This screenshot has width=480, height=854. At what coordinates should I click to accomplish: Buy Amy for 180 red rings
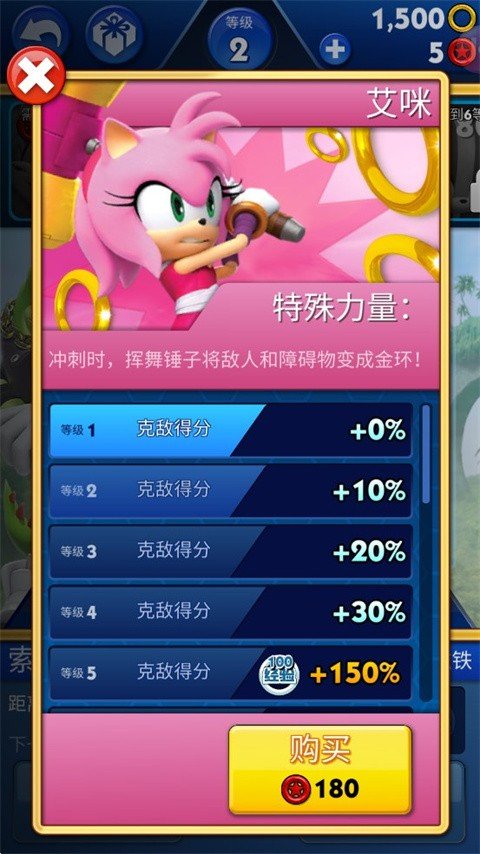pos(320,770)
